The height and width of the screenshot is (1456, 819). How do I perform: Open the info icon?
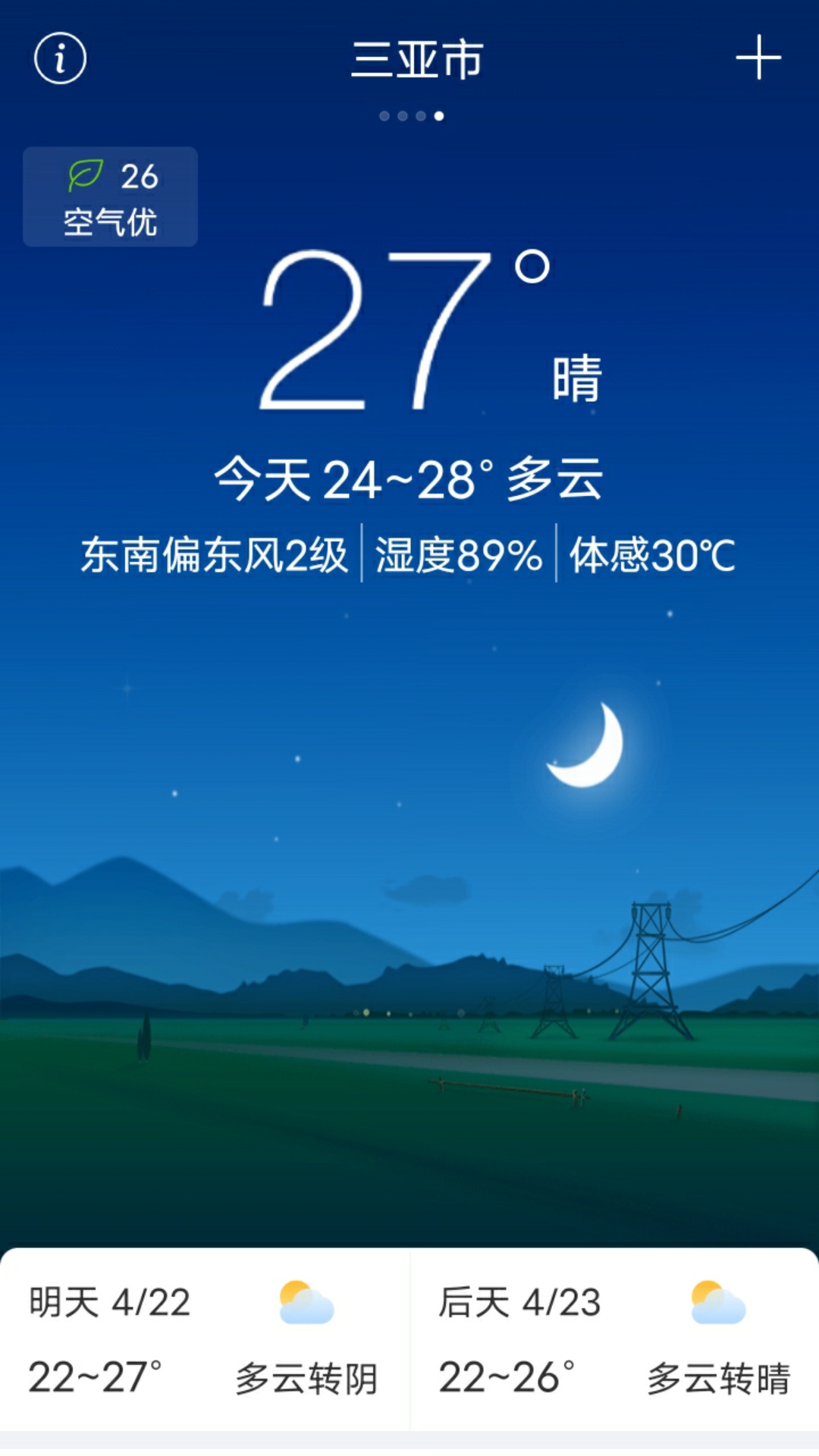[x=60, y=58]
